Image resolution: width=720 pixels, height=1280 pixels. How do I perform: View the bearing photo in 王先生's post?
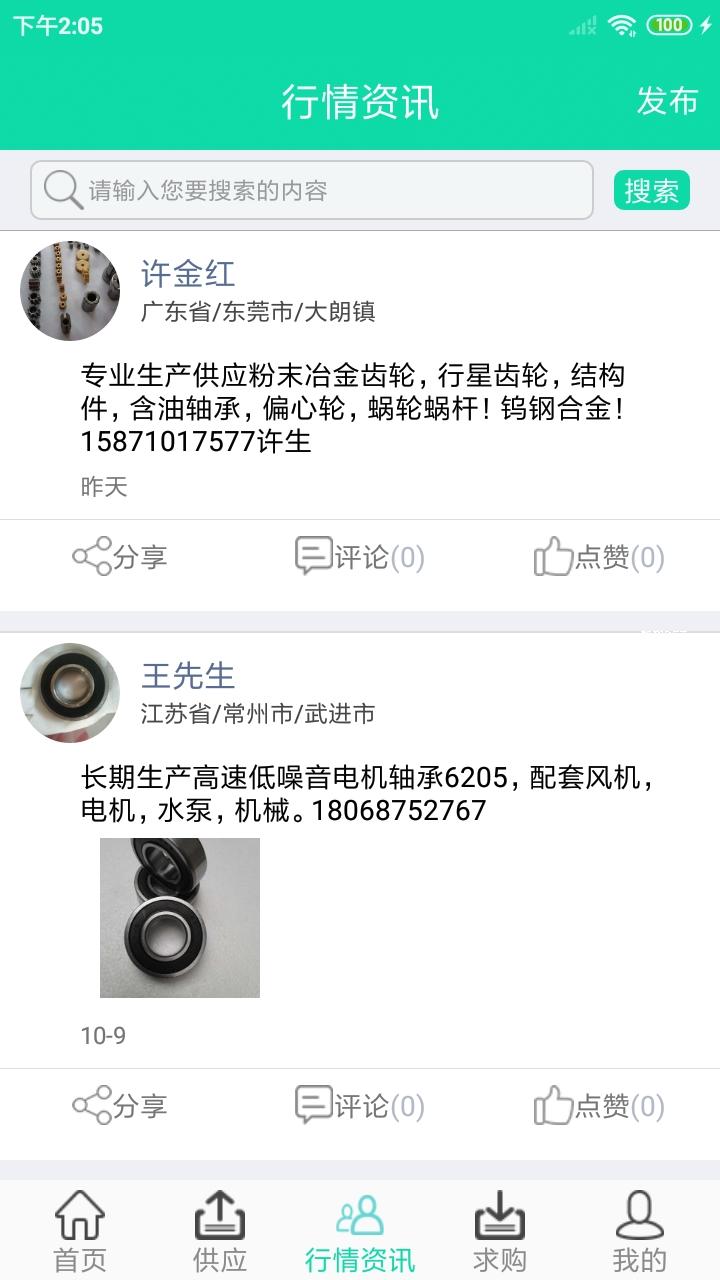[x=180, y=918]
